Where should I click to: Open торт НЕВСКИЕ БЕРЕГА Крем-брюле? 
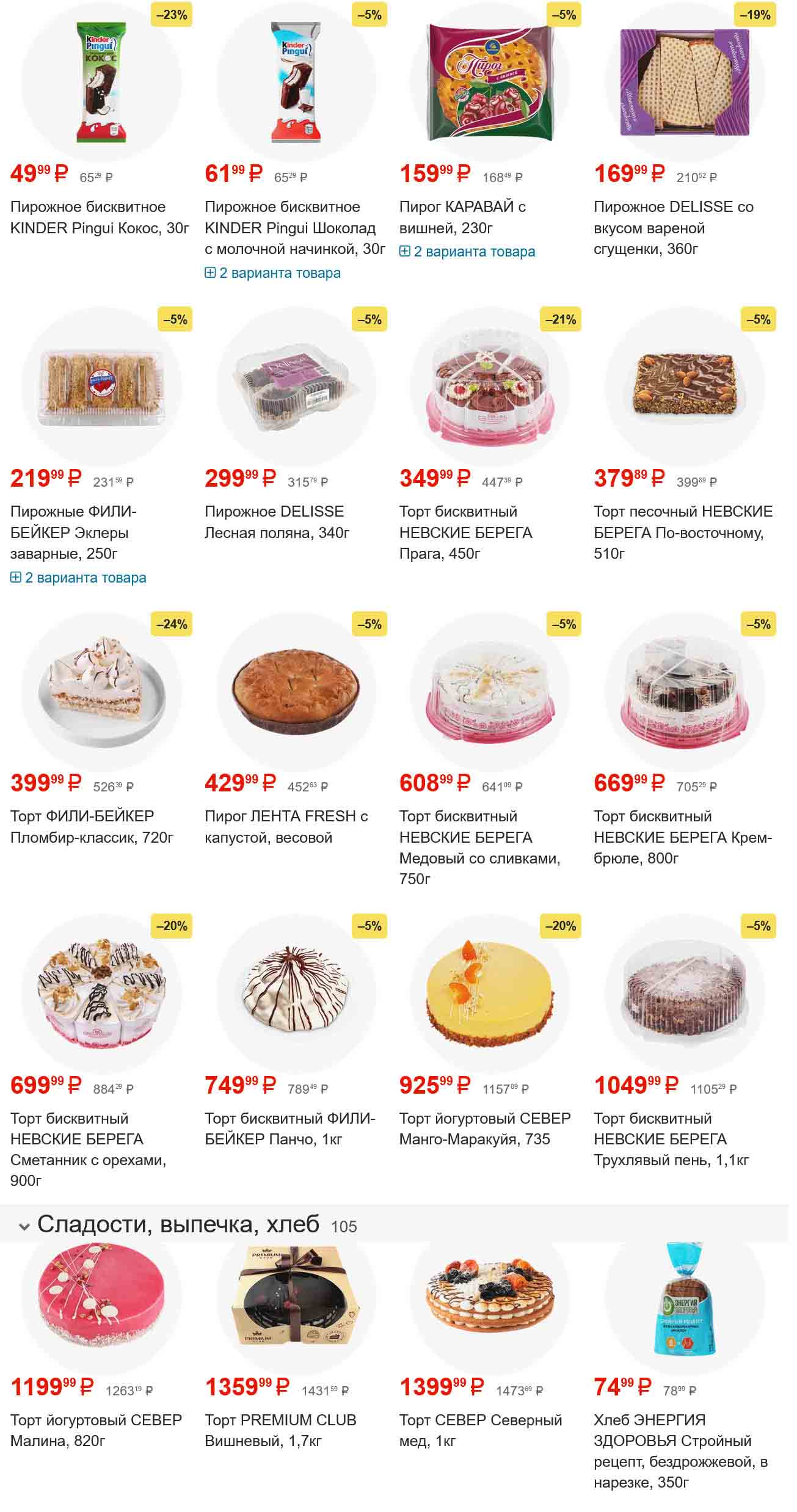(683, 837)
